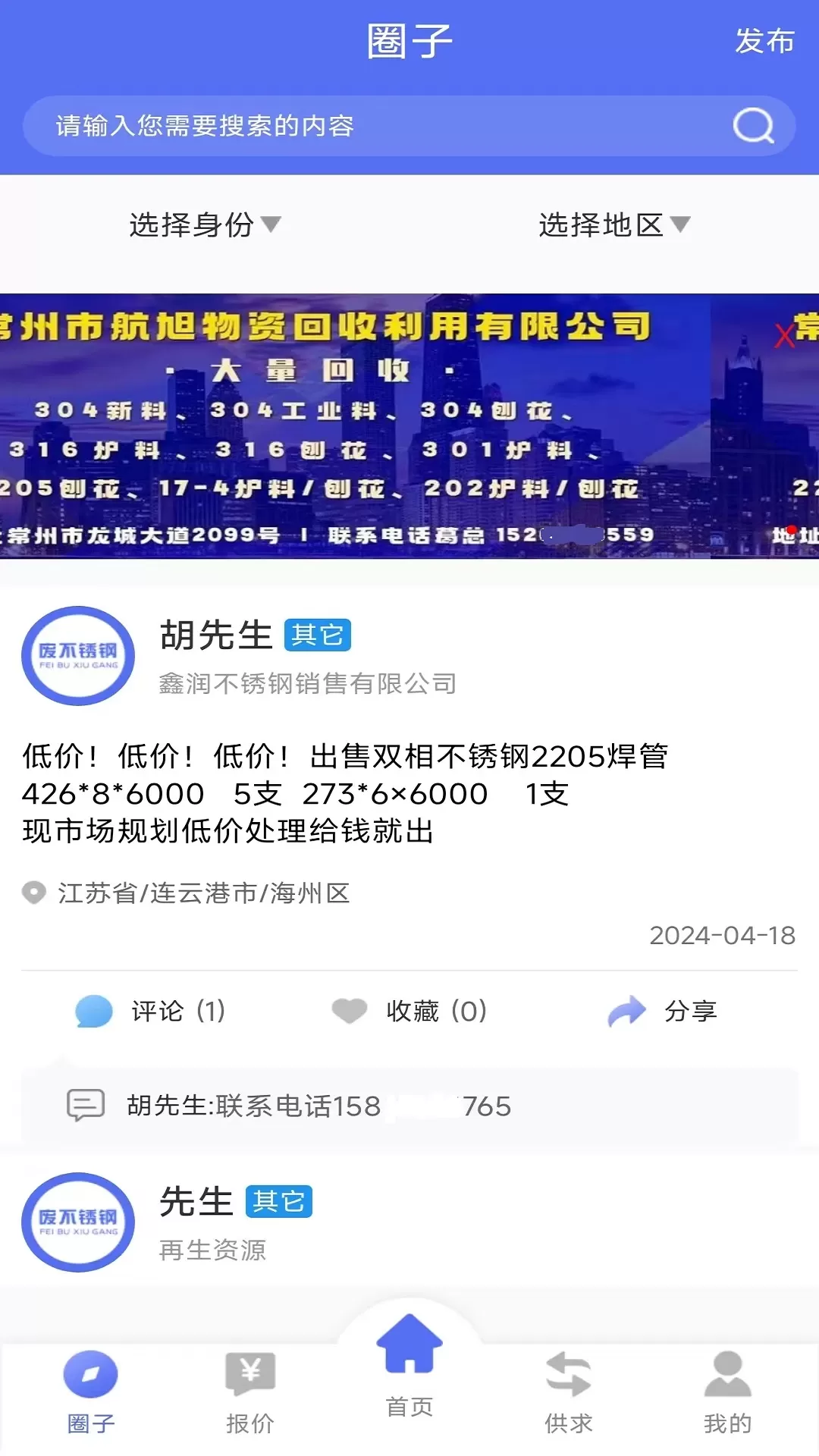
Task: Open the 再生资源 先生 post
Action: [x=409, y=1222]
